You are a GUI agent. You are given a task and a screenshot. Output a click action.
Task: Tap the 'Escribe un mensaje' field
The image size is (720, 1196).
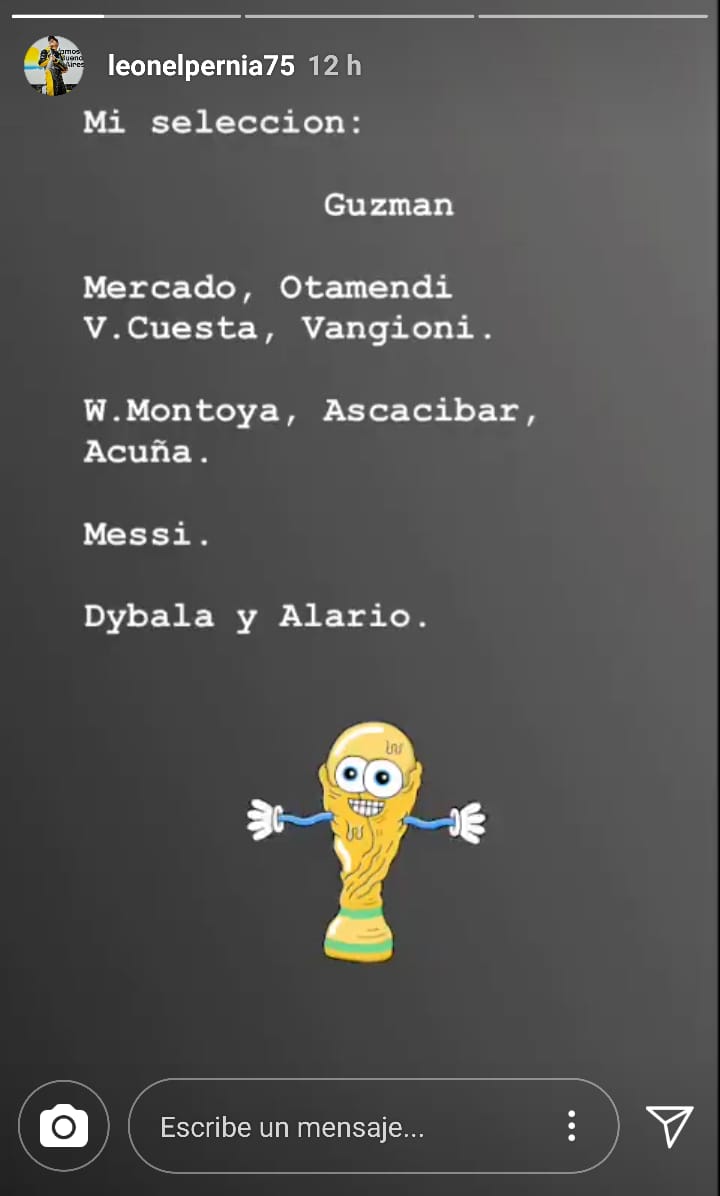tap(340, 1127)
